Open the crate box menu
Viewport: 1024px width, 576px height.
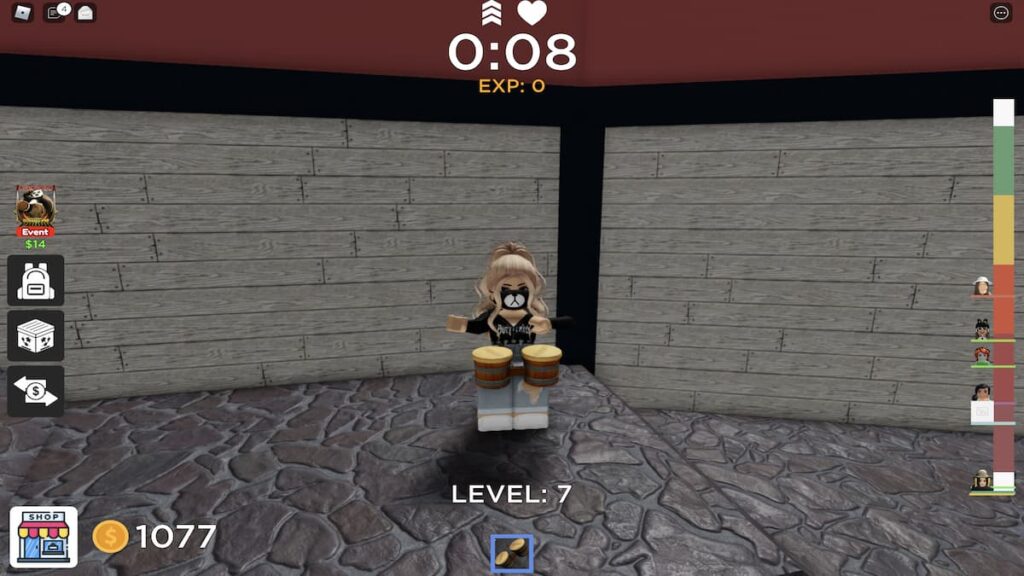[x=36, y=336]
